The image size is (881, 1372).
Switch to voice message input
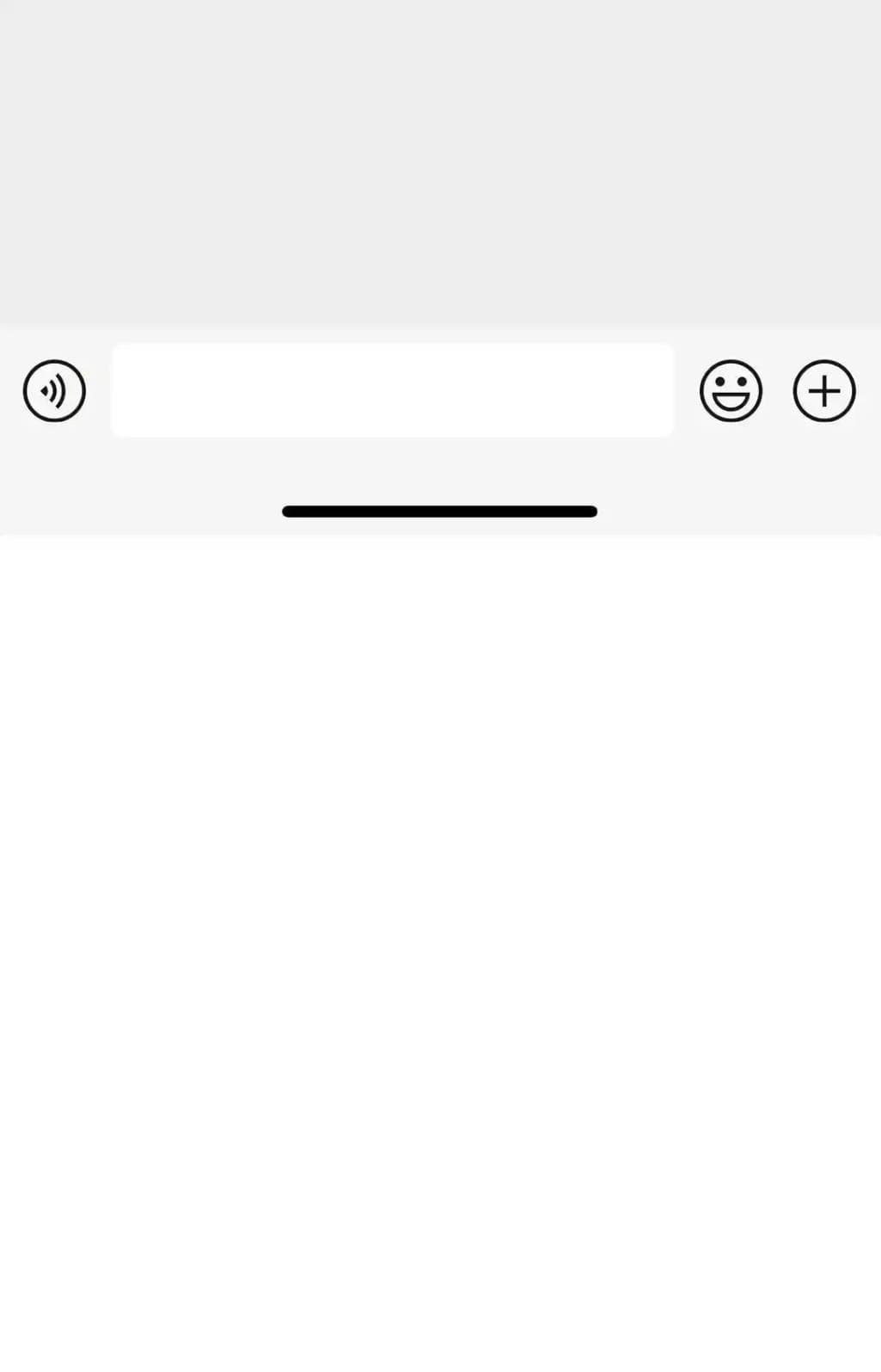(x=54, y=391)
